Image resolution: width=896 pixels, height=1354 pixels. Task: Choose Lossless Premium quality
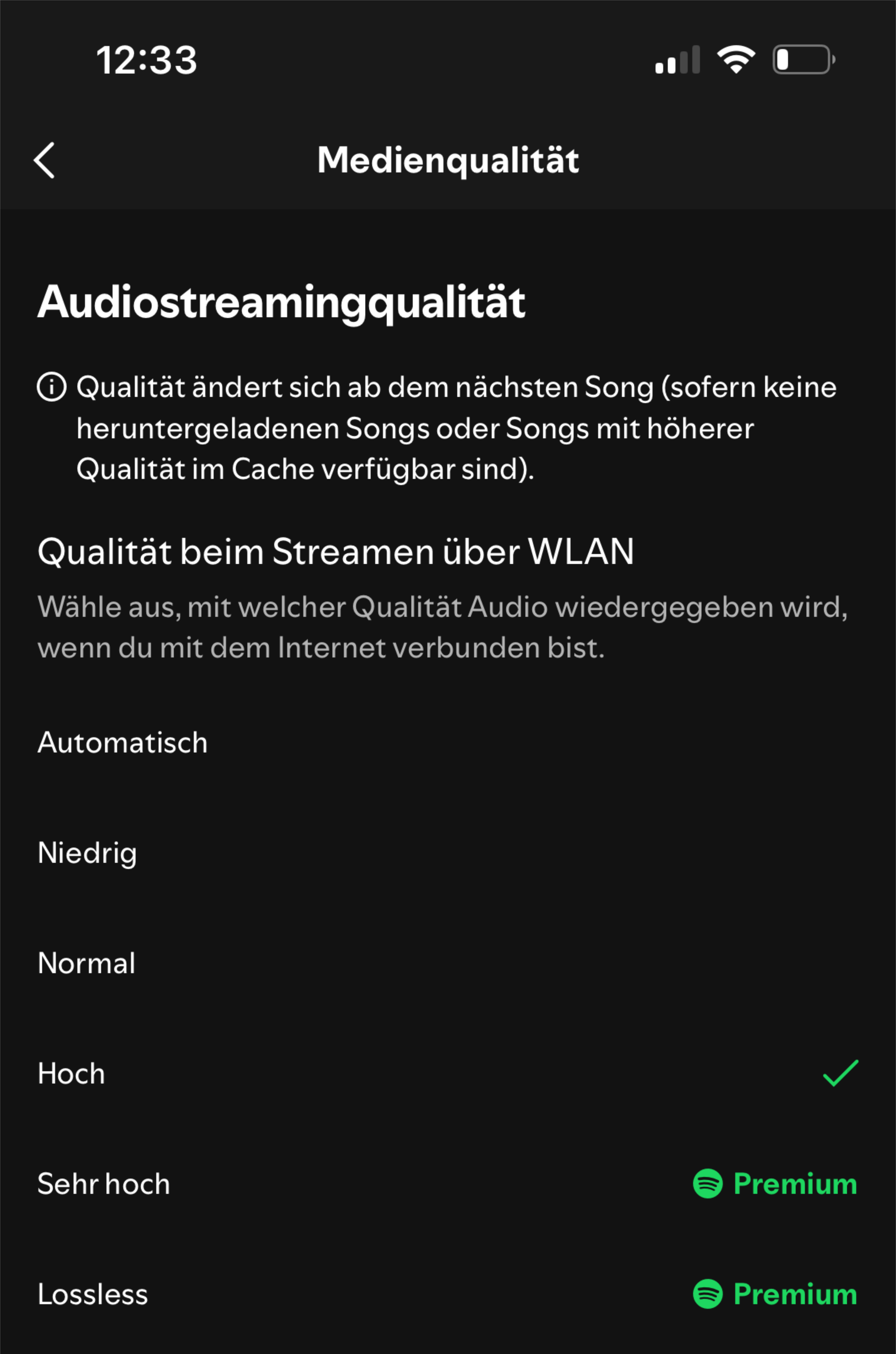pos(93,1294)
